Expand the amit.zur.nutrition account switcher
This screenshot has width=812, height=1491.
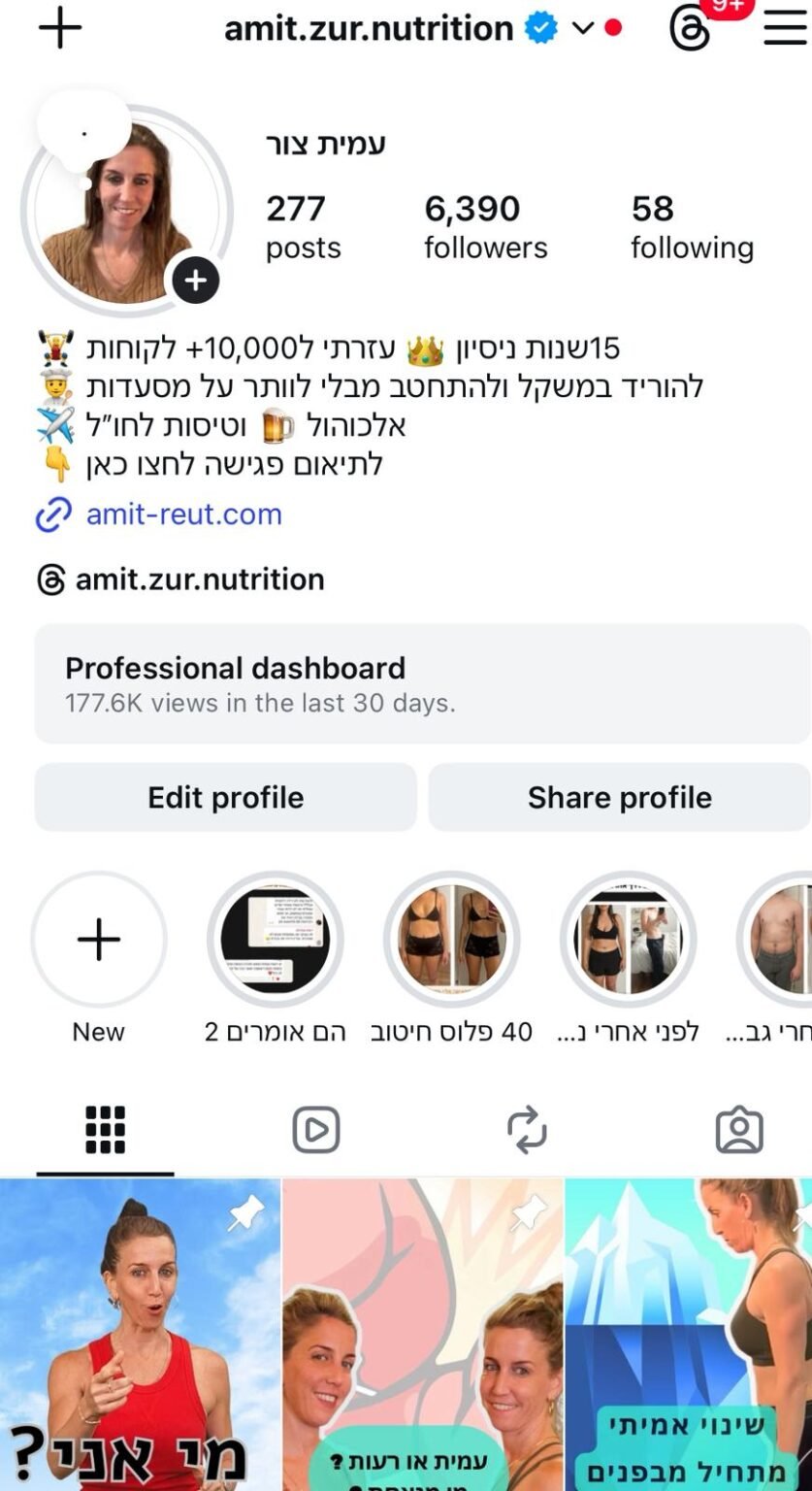pos(582,28)
